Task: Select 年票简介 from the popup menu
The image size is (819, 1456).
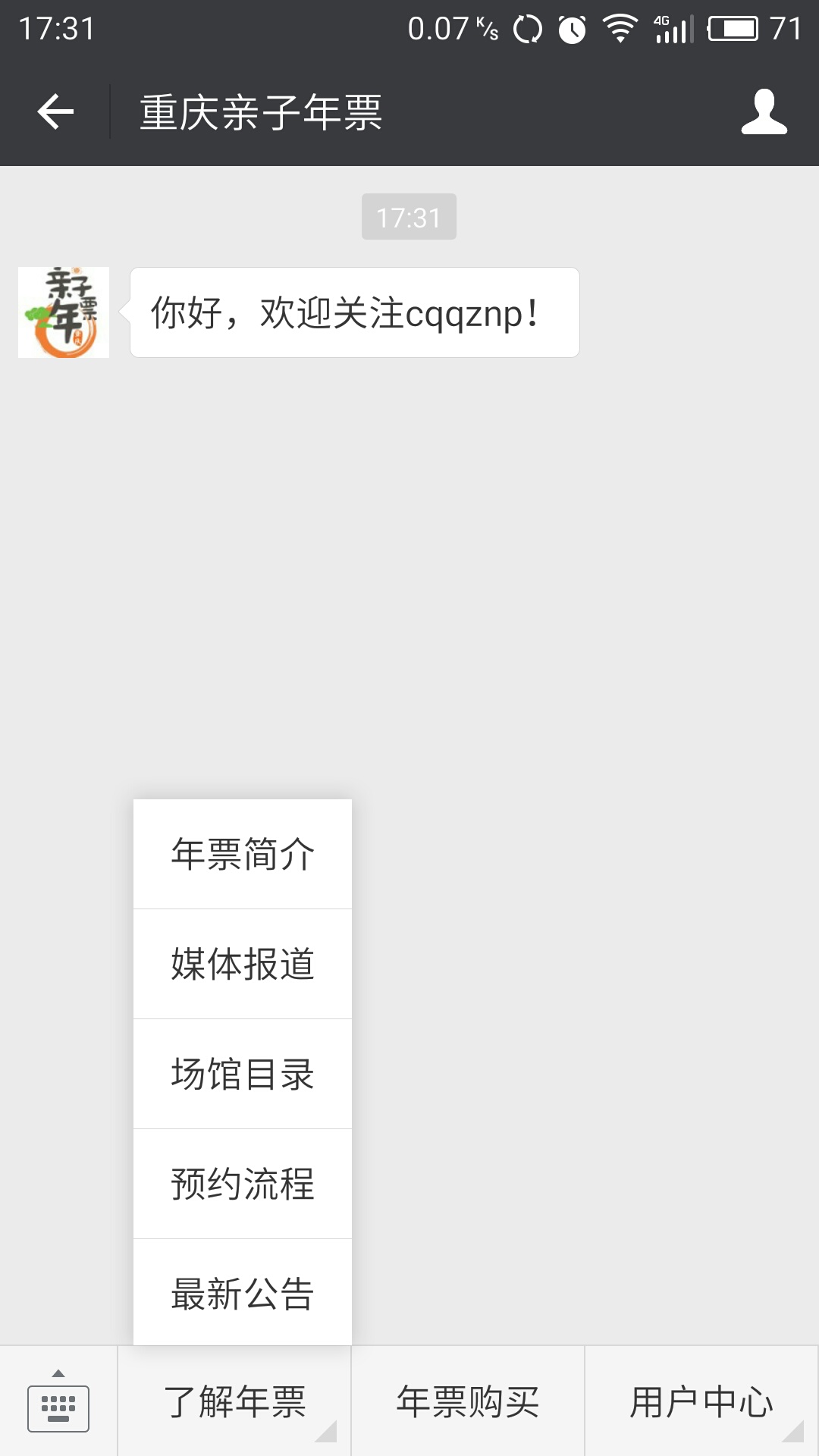Action: [243, 854]
